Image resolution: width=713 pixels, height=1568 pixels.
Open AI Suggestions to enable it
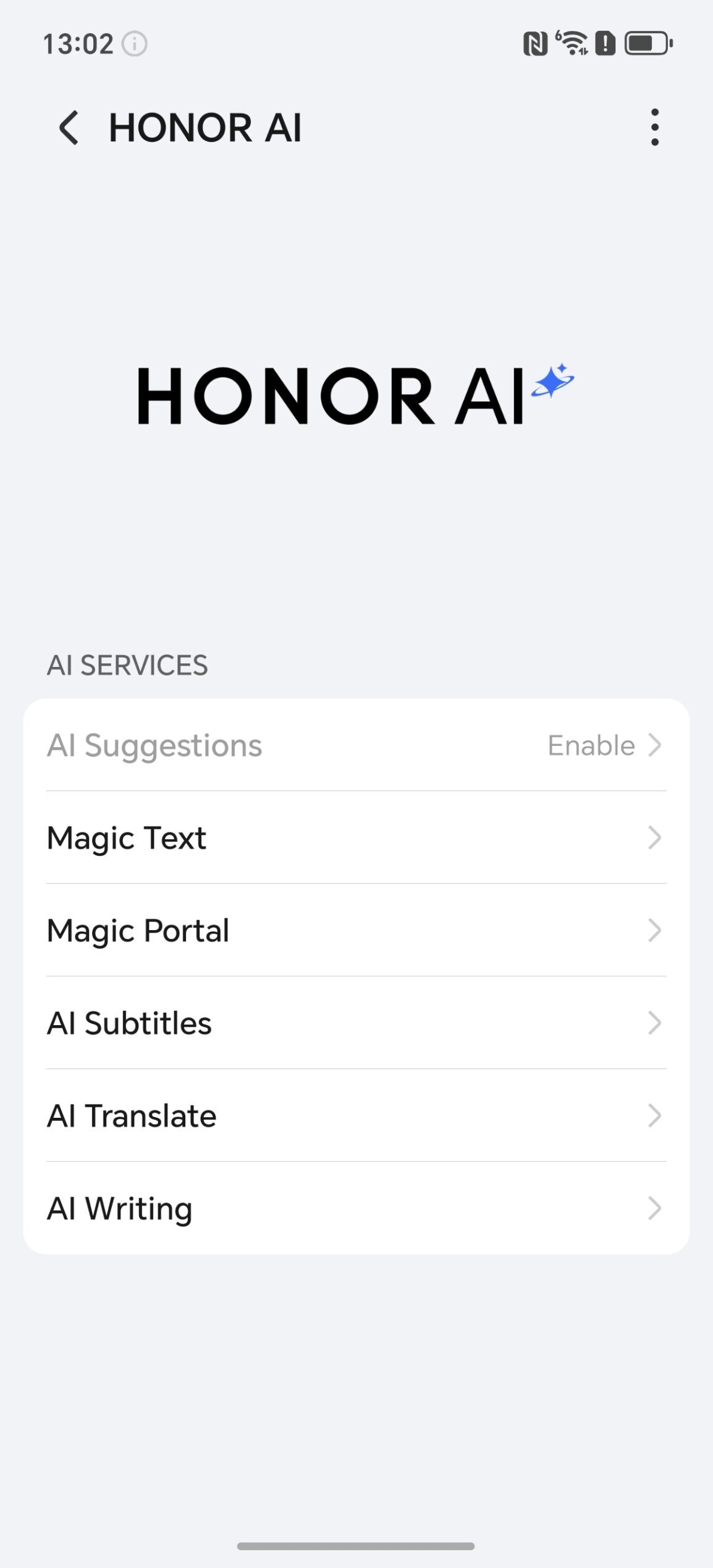[356, 745]
